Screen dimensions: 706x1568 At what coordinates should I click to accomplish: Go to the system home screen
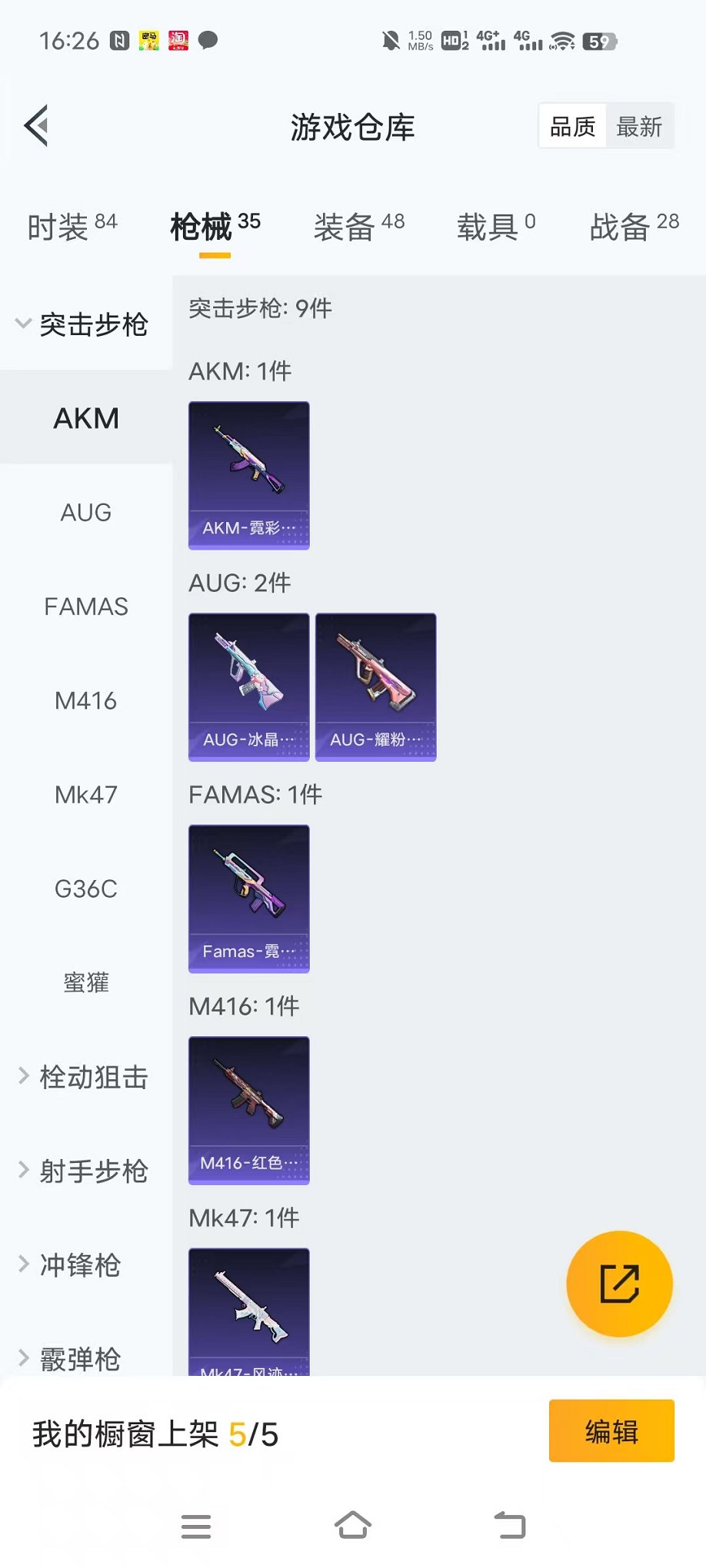(353, 1526)
